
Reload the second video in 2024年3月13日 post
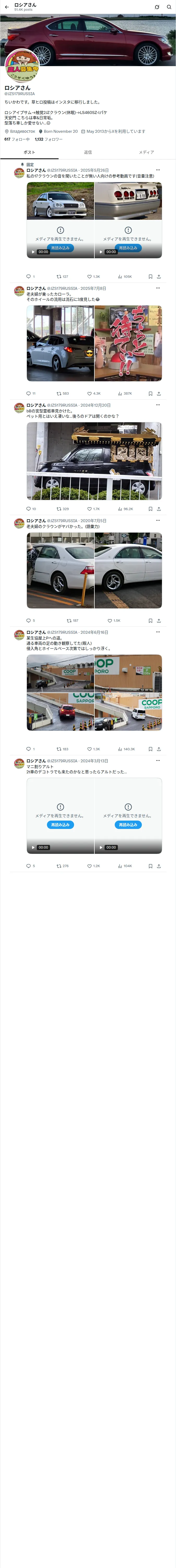(128, 825)
